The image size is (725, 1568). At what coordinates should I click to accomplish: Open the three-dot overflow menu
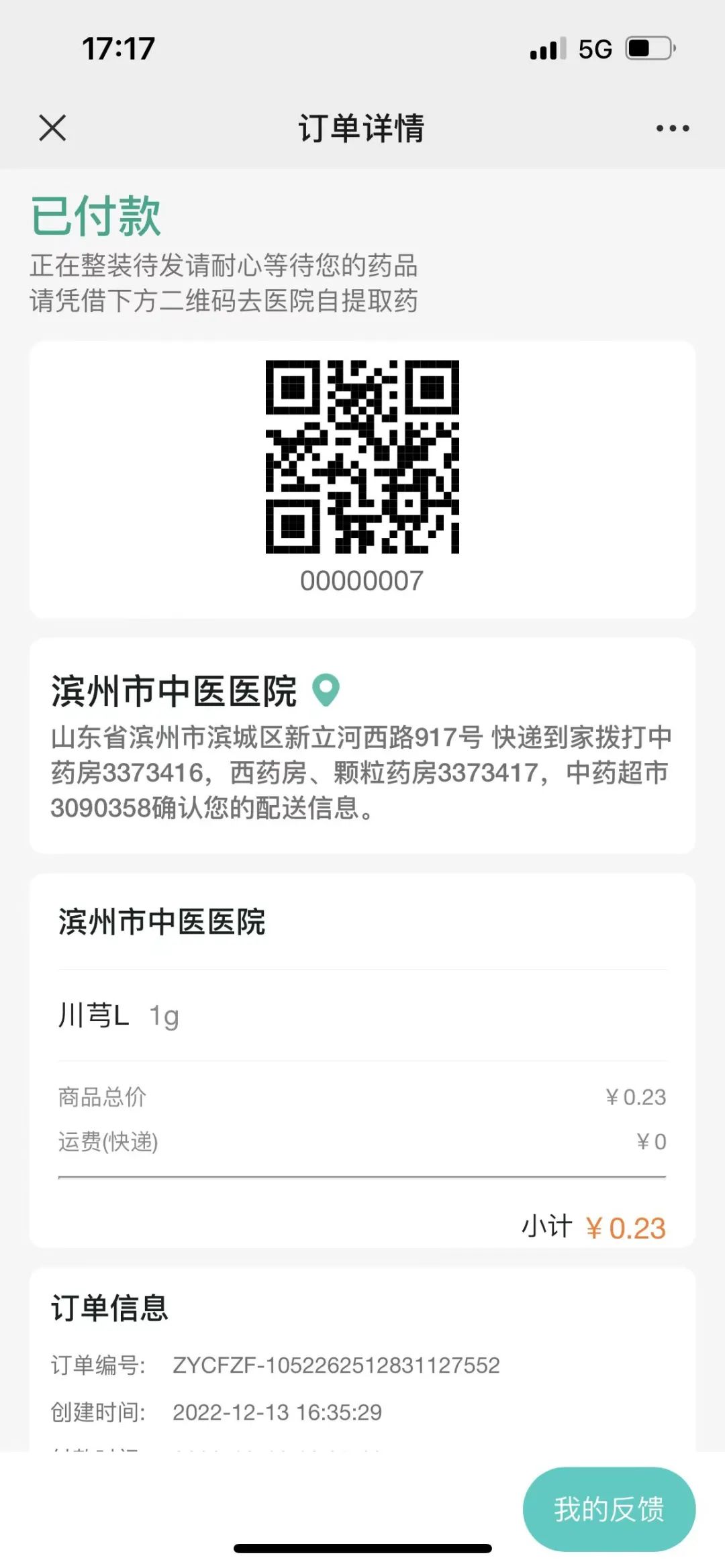pos(672,128)
